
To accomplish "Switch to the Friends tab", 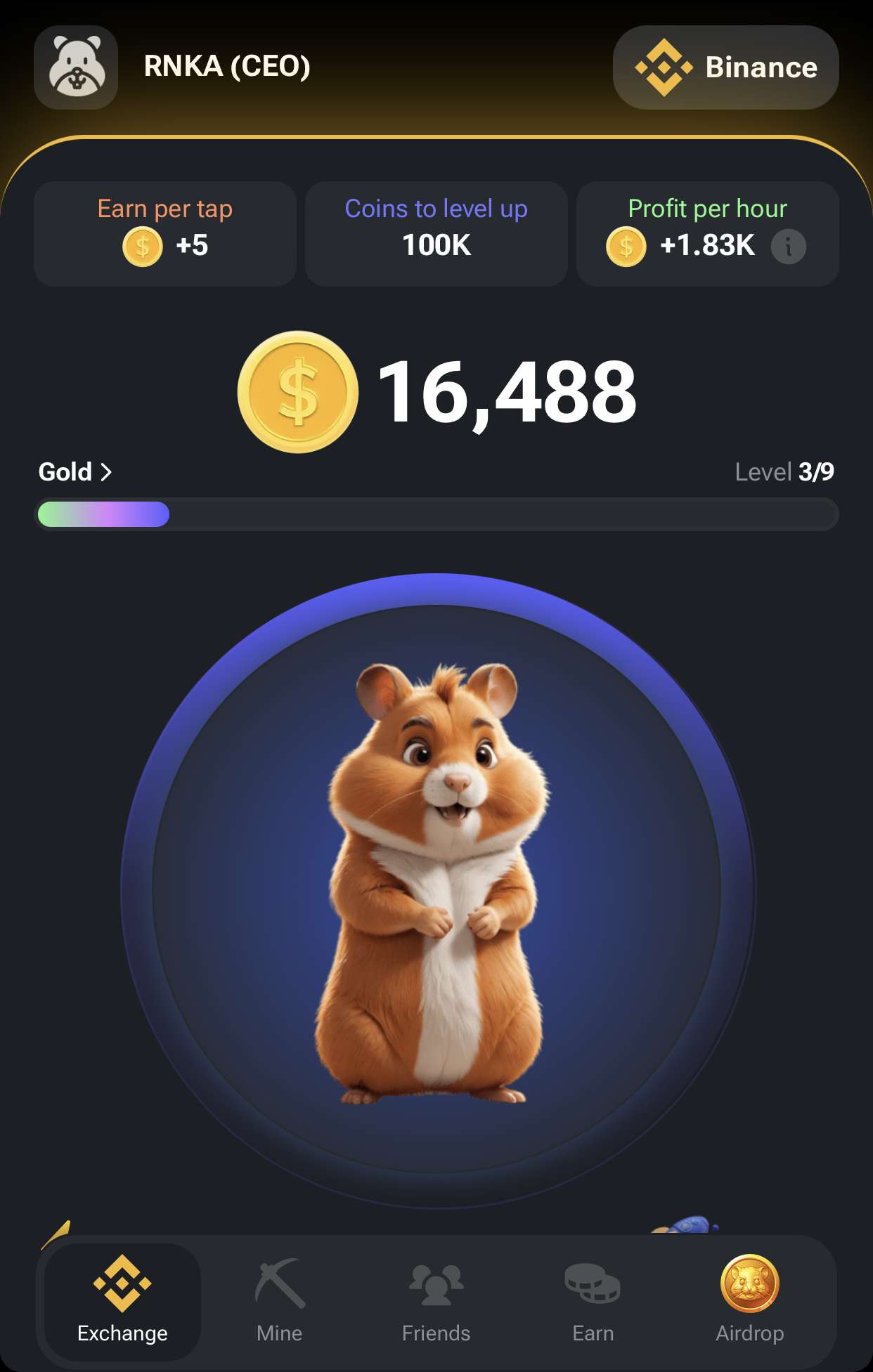I will pos(436,1301).
